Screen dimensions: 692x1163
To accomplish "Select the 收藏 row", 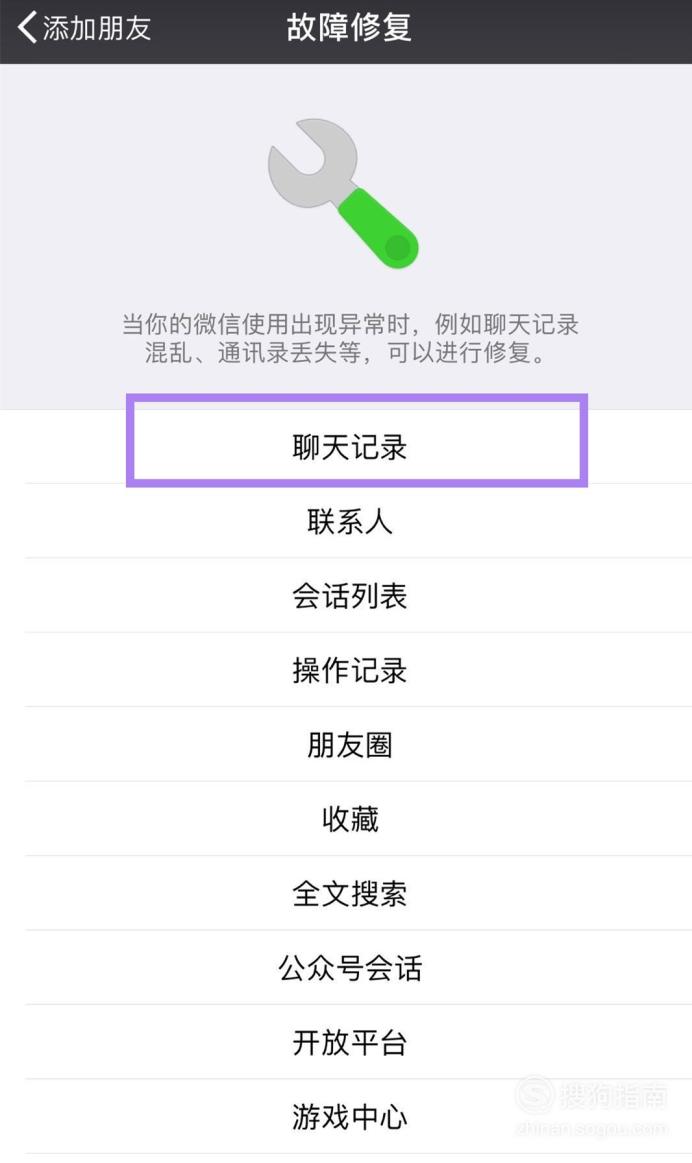I will tap(346, 819).
